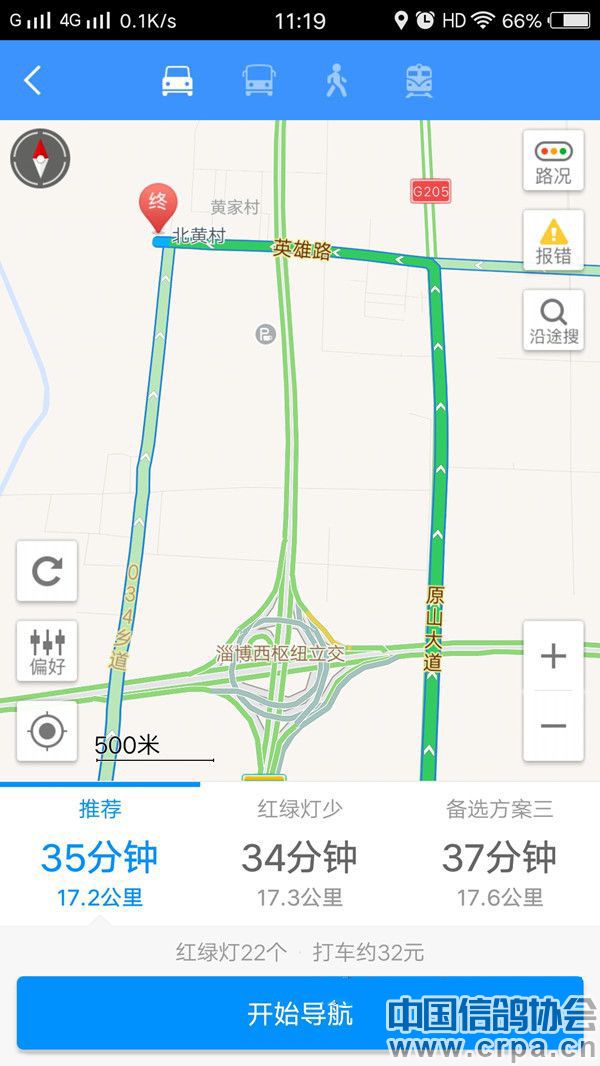Refresh the route
Screen dimensions: 600x1066
coord(47,571)
